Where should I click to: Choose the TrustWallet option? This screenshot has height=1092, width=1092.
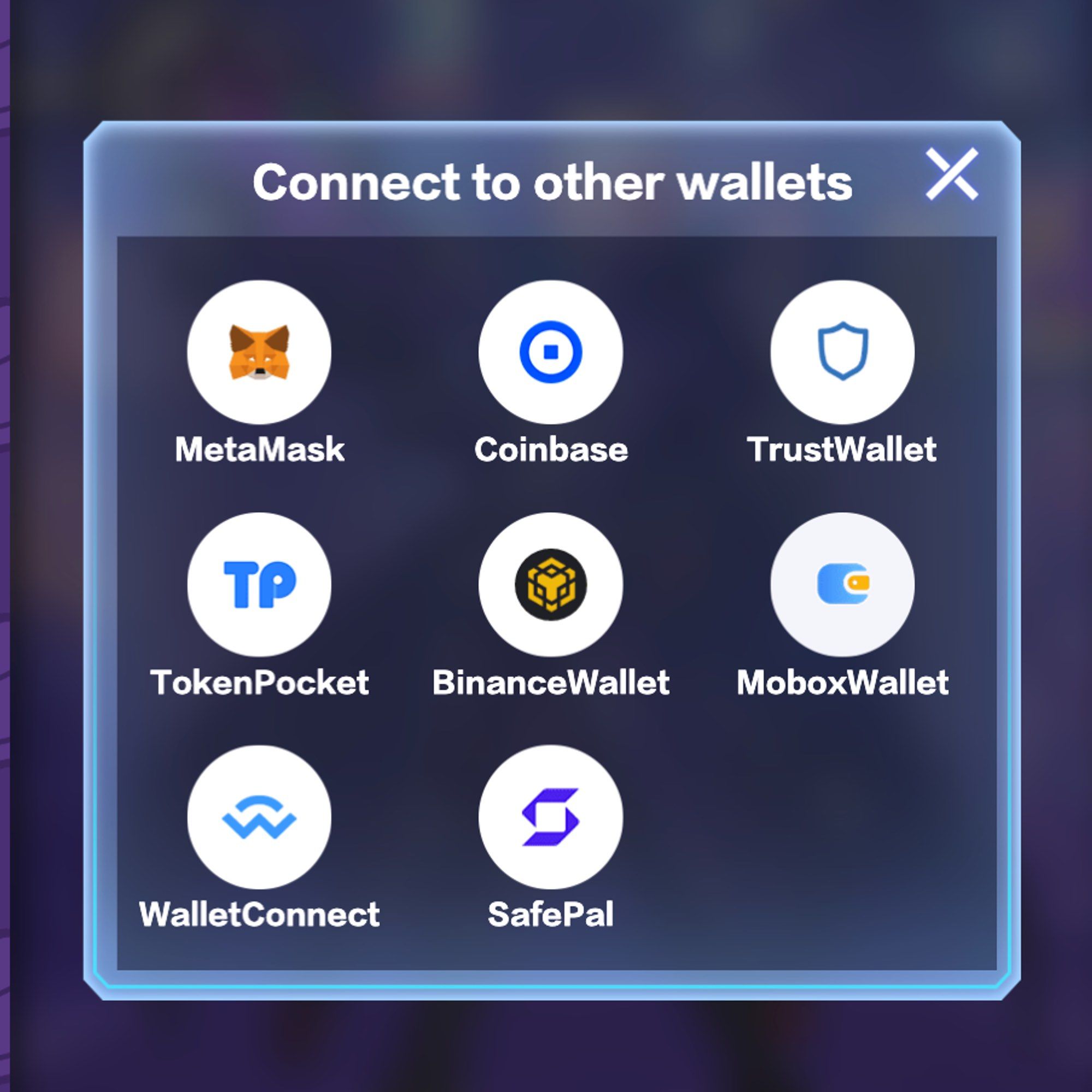[x=842, y=352]
